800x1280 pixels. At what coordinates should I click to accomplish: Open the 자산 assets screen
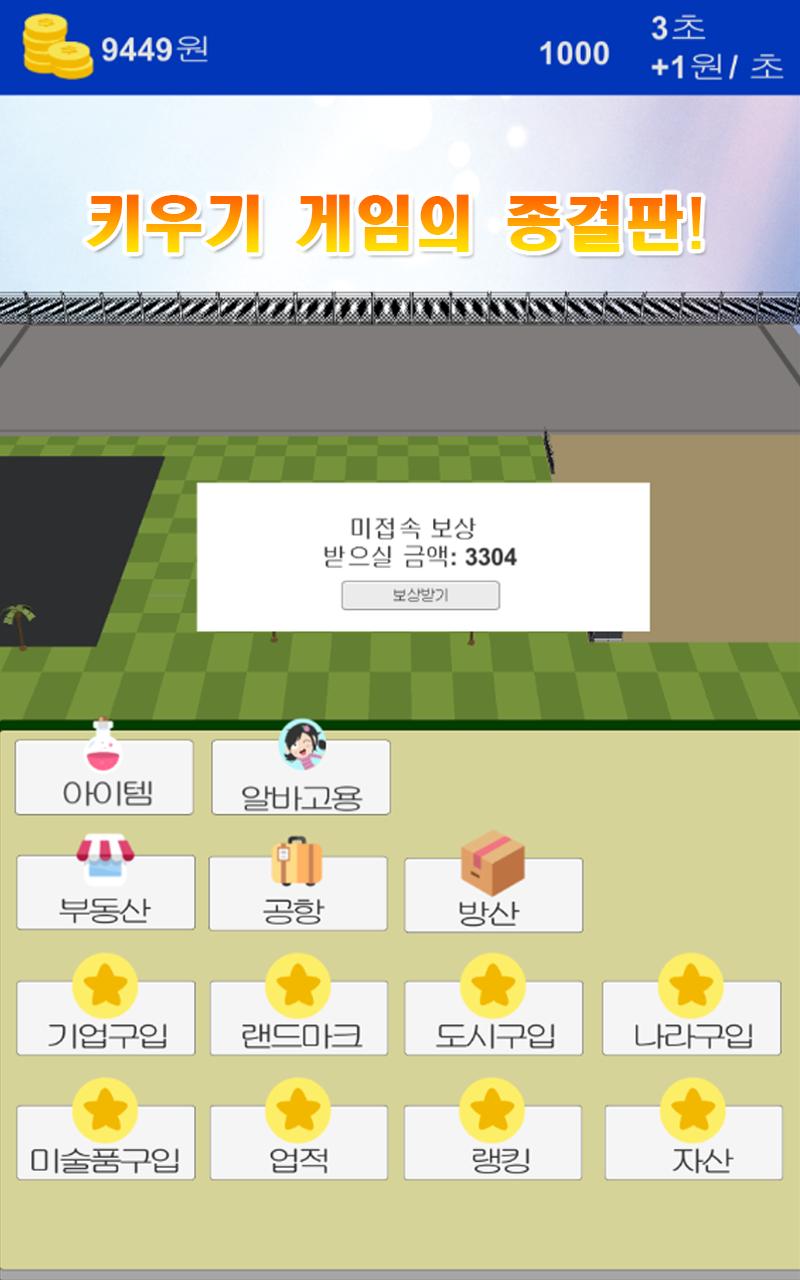[693, 1143]
